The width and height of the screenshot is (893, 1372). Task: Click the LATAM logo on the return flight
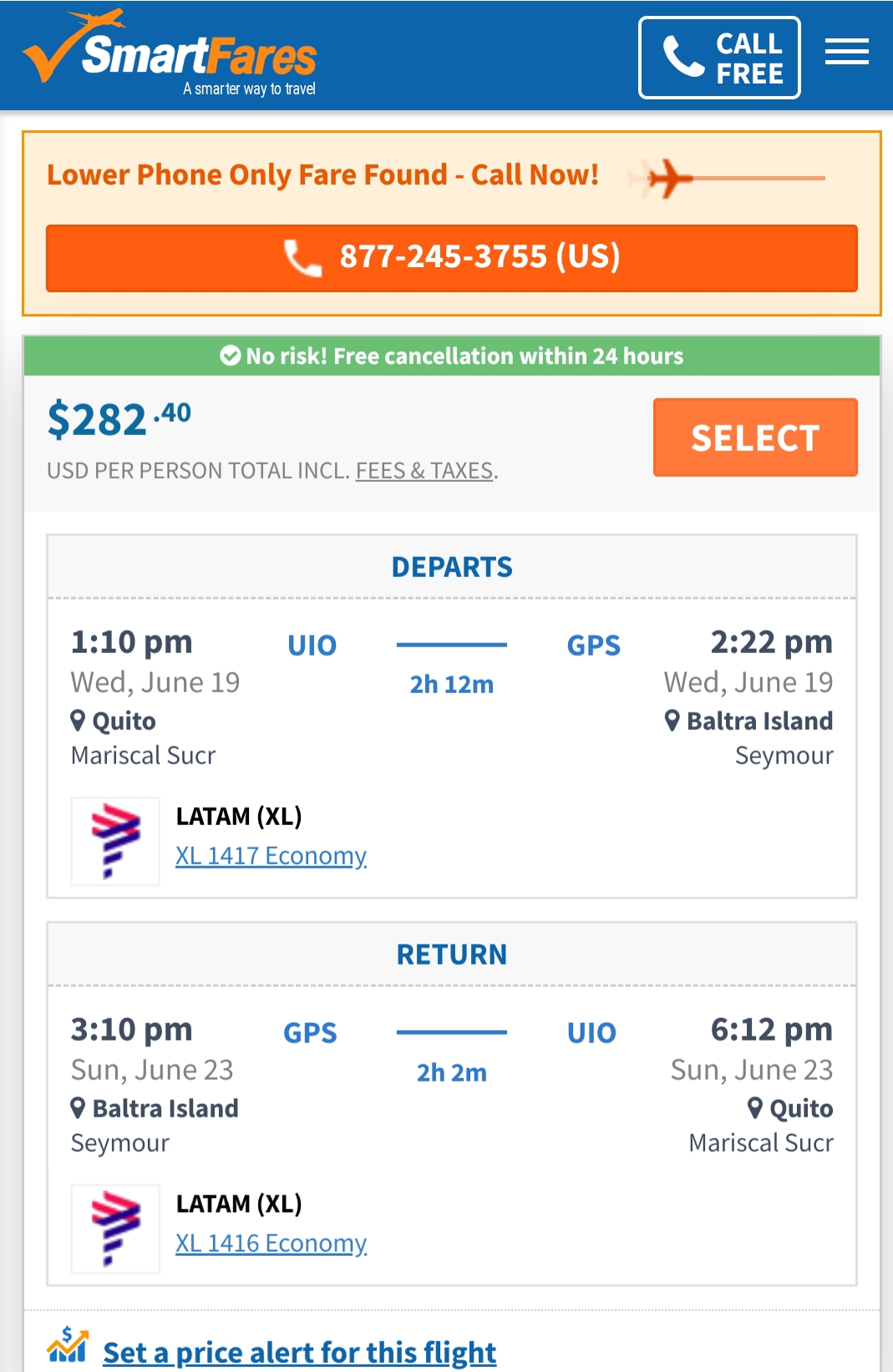click(114, 1228)
